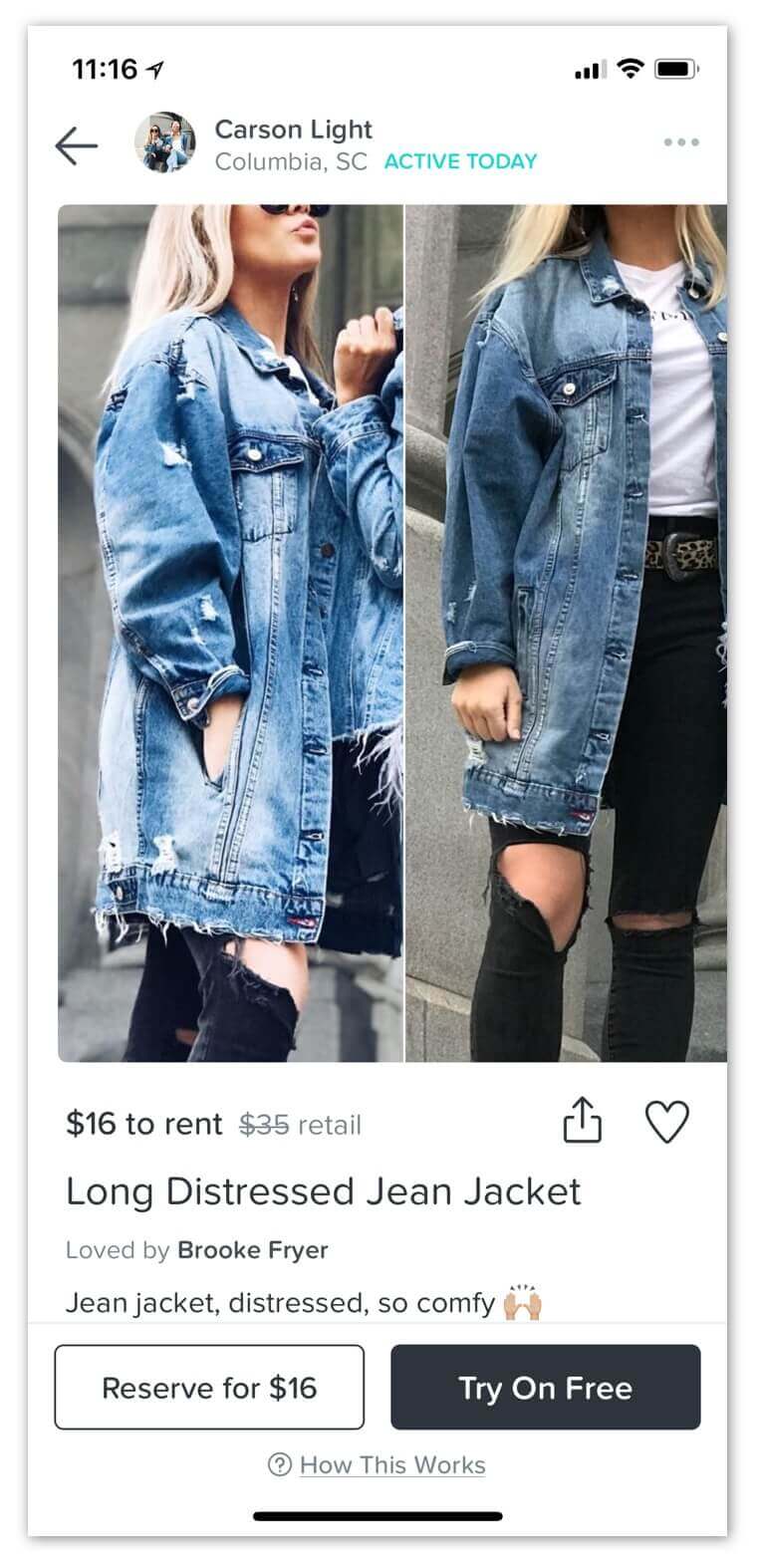Screen dimensions: 761x1568
Task: Tap Reserve for $16
Action: (209, 1387)
